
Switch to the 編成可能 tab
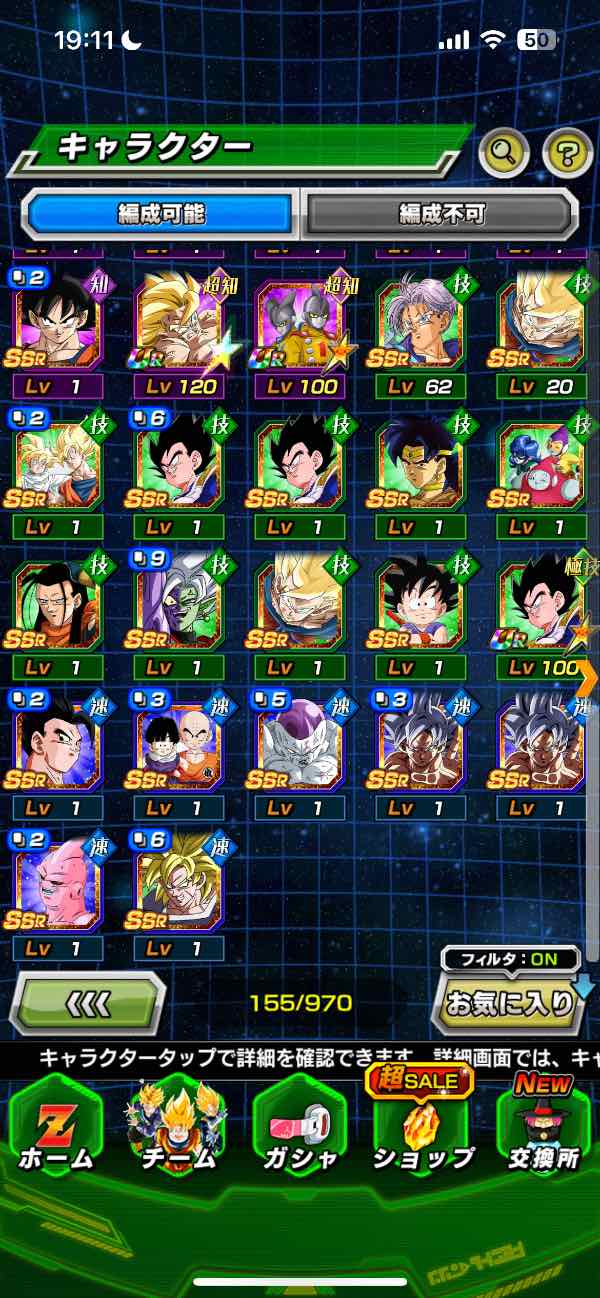point(160,213)
